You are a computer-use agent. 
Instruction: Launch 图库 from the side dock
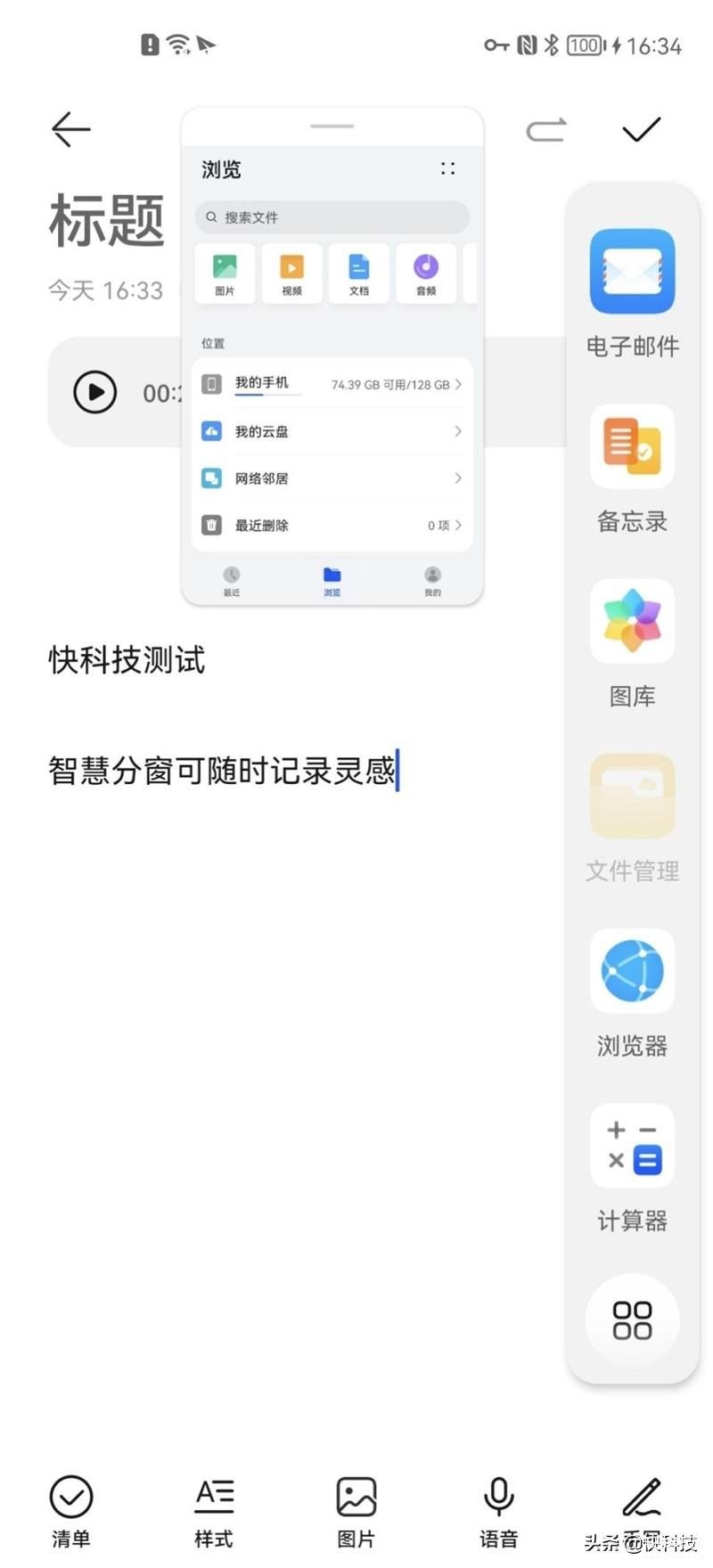click(632, 621)
